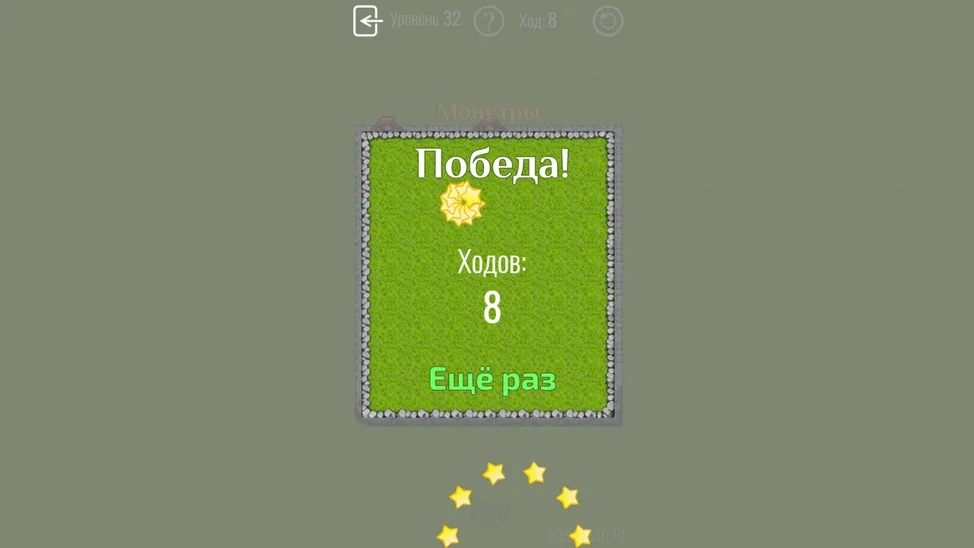Tap the restart level icon
The image size is (974, 548).
point(607,21)
